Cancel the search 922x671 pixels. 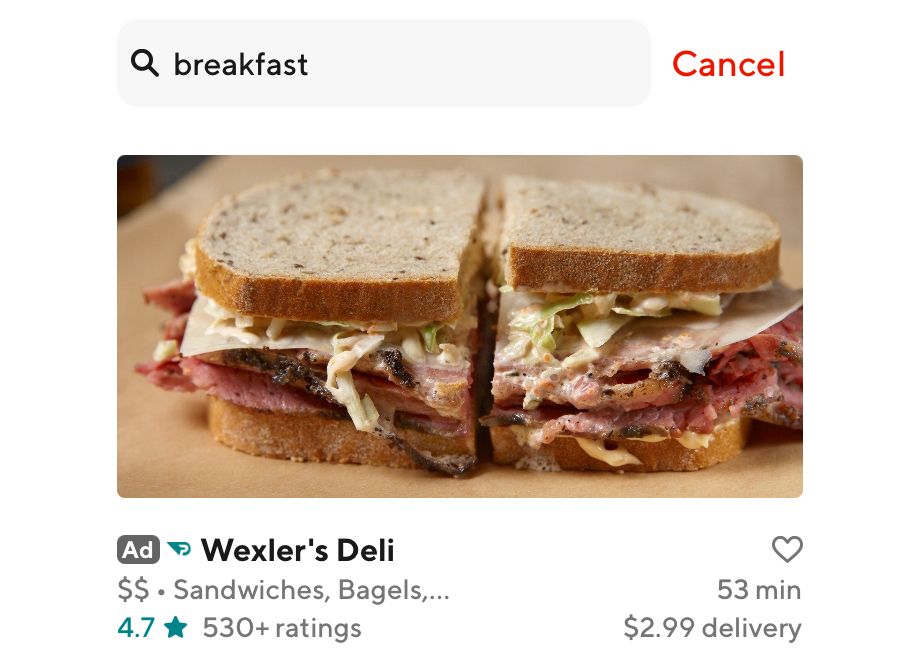728,64
